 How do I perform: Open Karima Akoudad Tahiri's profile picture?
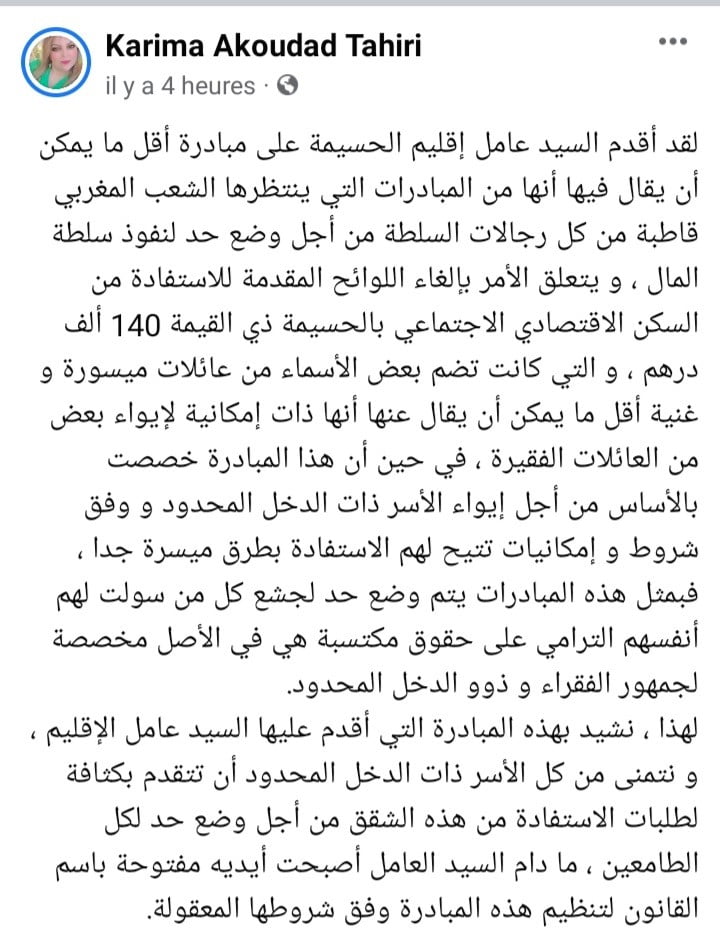(x=56, y=62)
